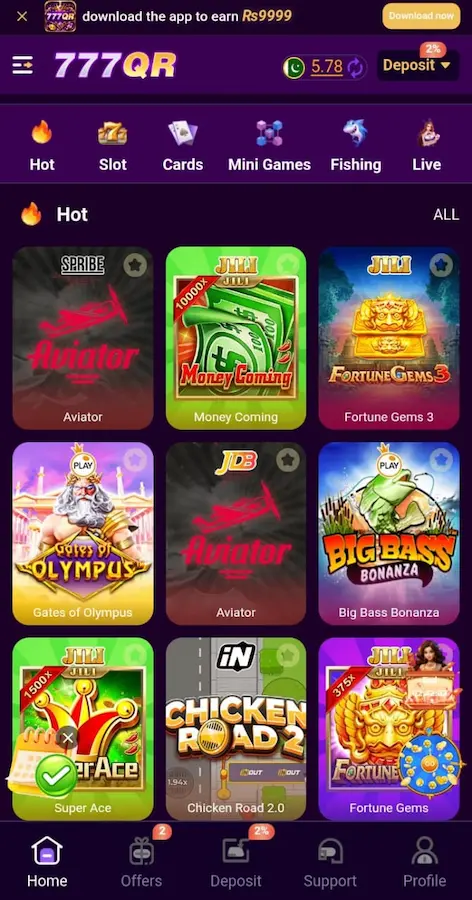472x900 pixels.
Task: Select the Live category
Action: click(x=427, y=146)
